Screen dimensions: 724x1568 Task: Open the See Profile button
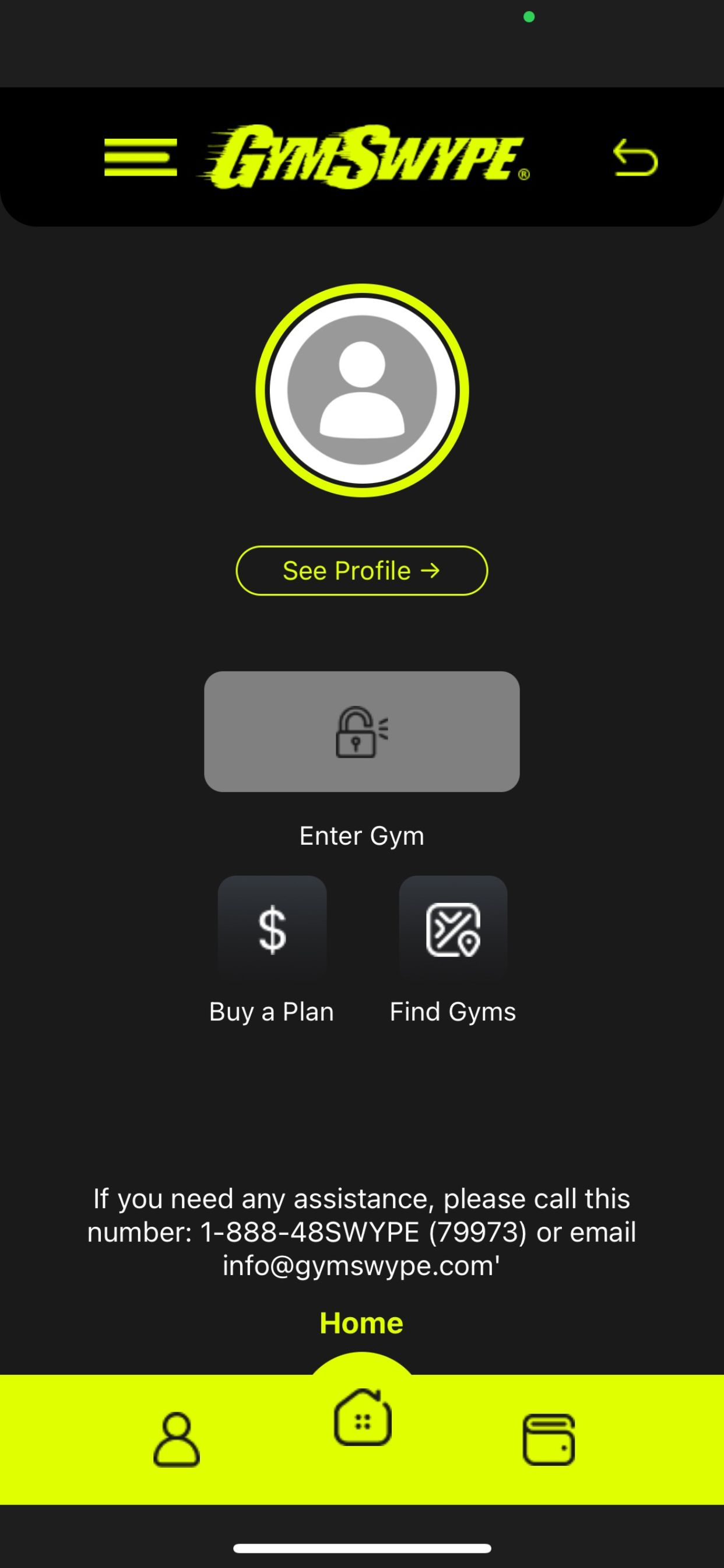click(362, 570)
